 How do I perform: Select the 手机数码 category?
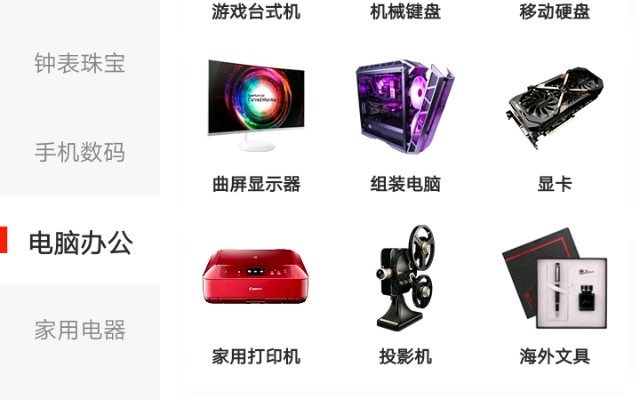(80, 152)
